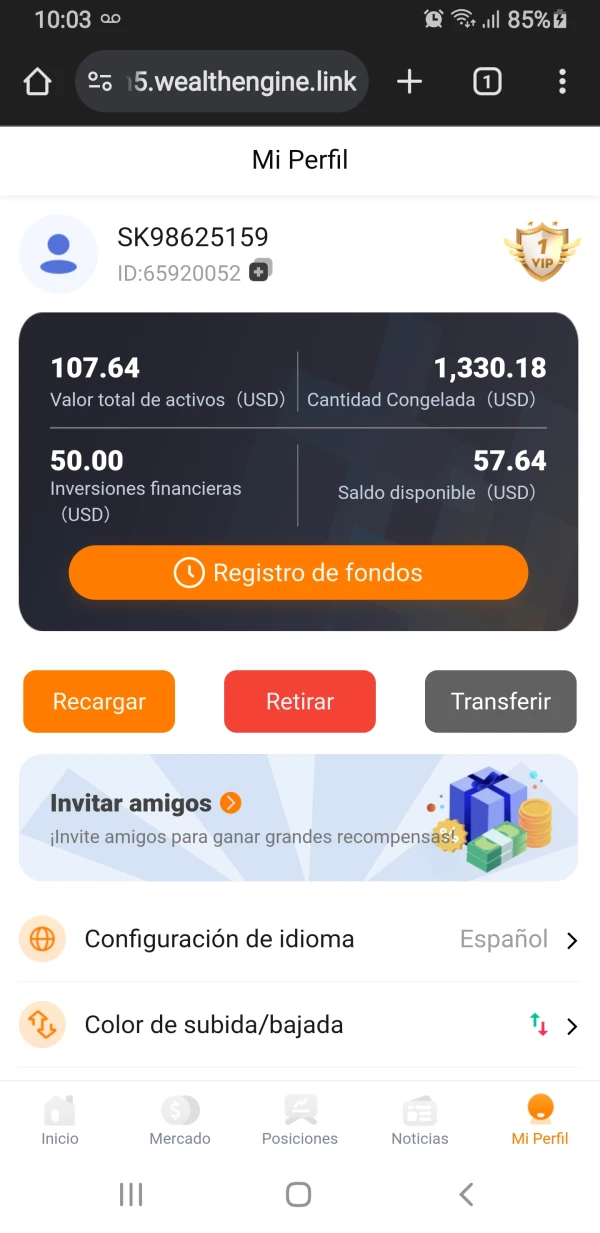This screenshot has width=600, height=1233.
Task: Copy the user ID 65920052
Action: (x=260, y=270)
